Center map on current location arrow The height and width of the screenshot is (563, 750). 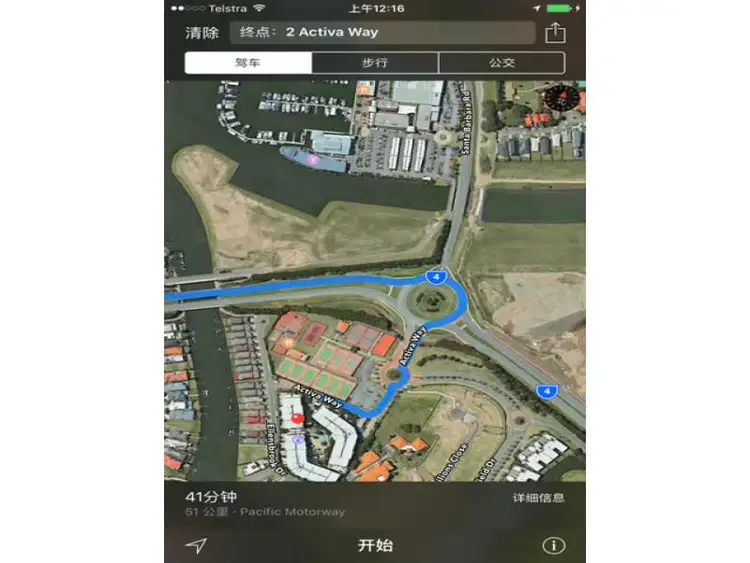(197, 545)
